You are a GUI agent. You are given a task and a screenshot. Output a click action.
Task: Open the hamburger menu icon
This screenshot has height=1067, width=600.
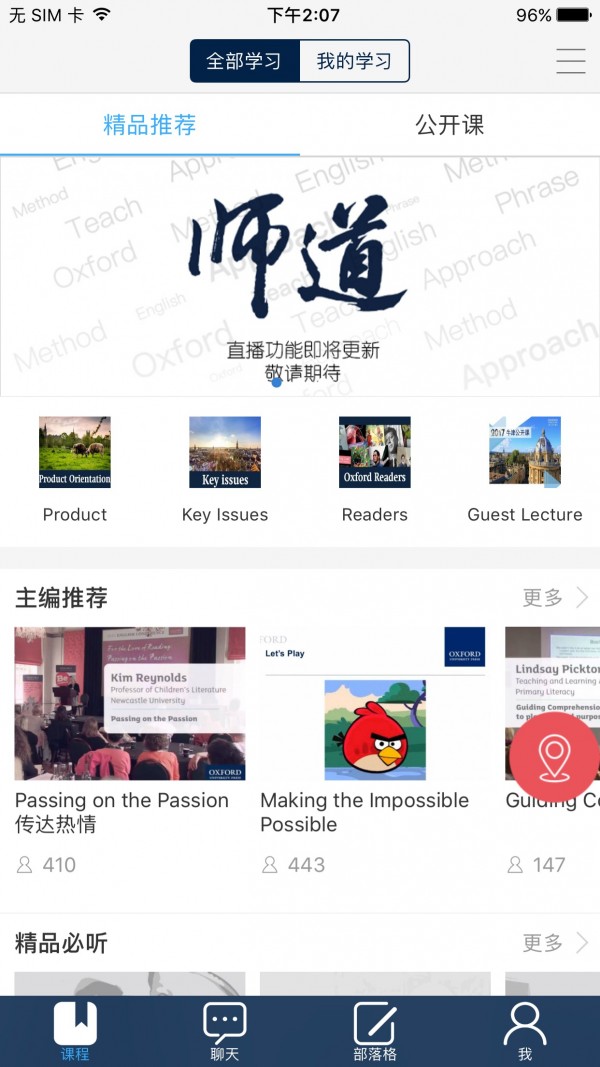tap(571, 61)
